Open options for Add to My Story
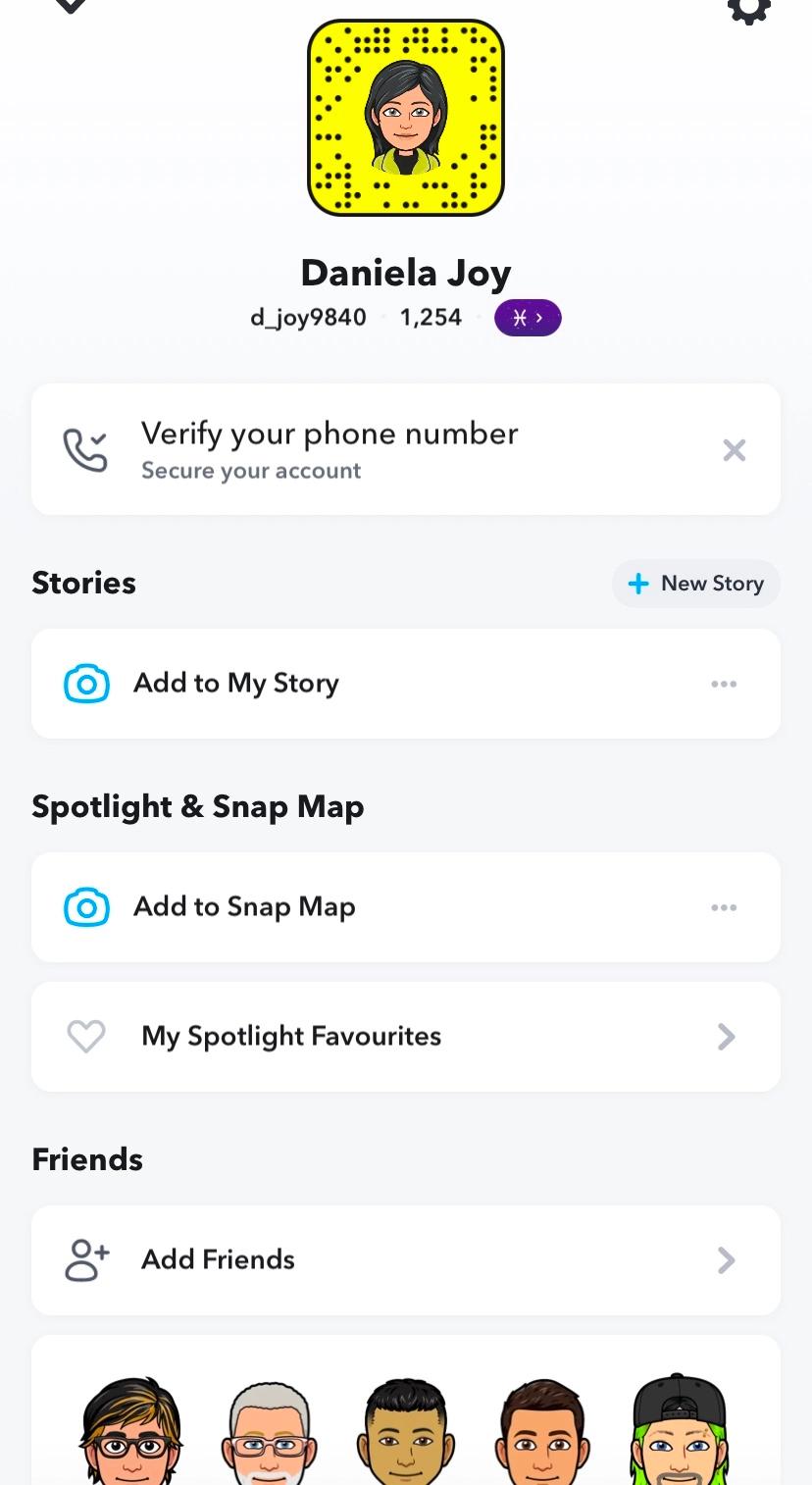 724,684
